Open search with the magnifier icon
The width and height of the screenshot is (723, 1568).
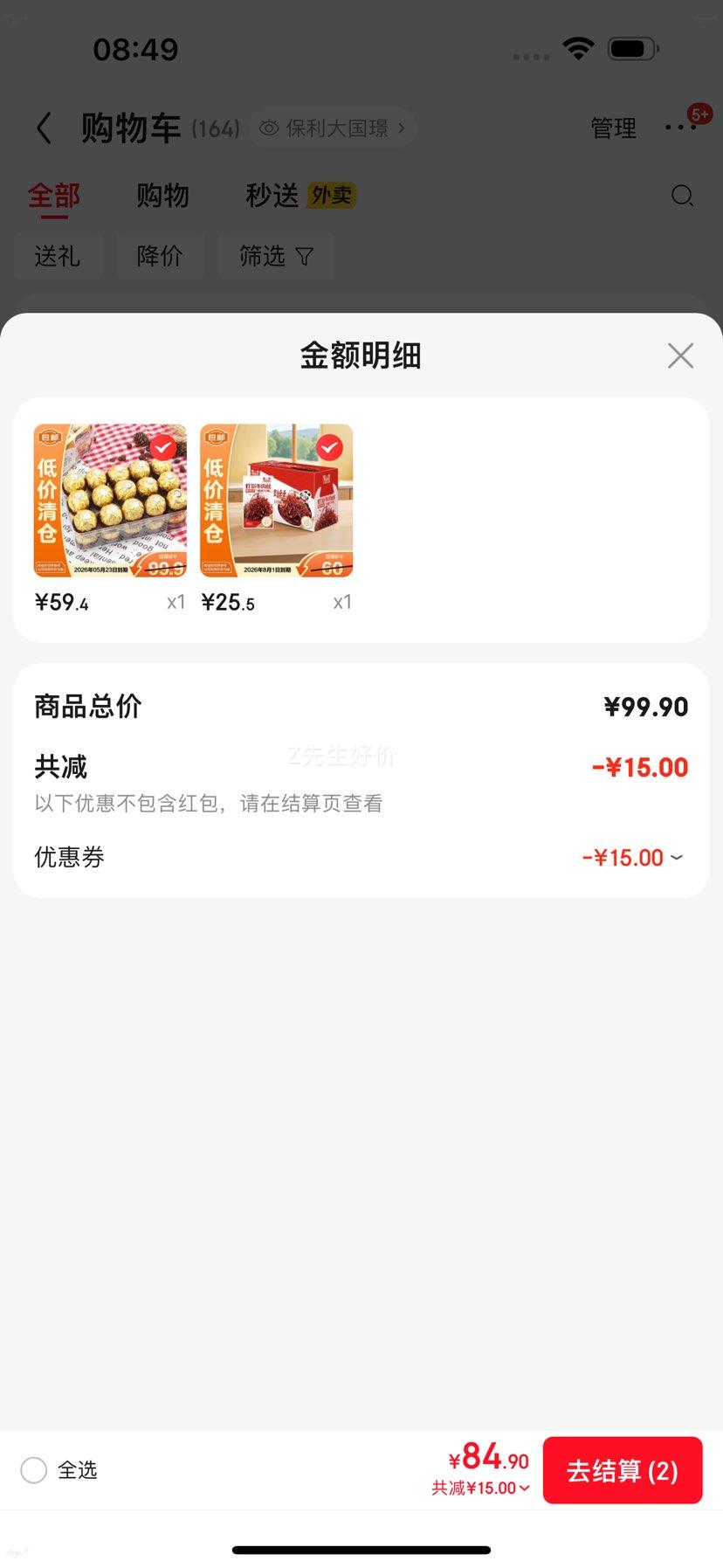click(x=682, y=196)
